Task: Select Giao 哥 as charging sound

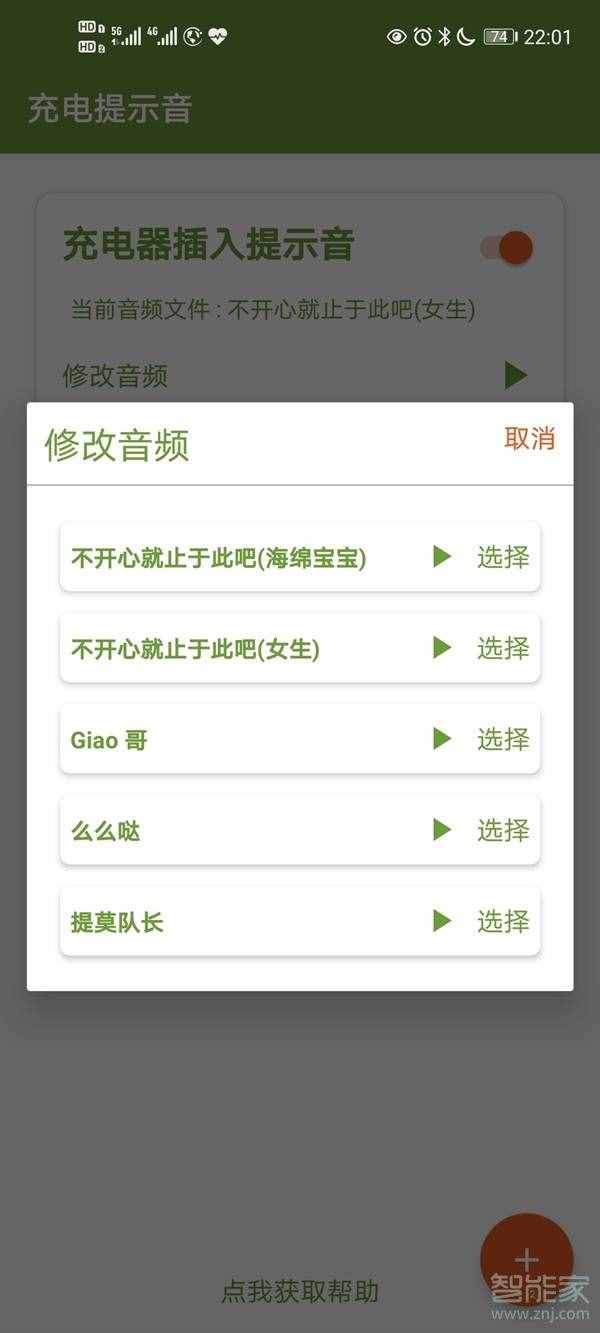Action: (x=502, y=739)
